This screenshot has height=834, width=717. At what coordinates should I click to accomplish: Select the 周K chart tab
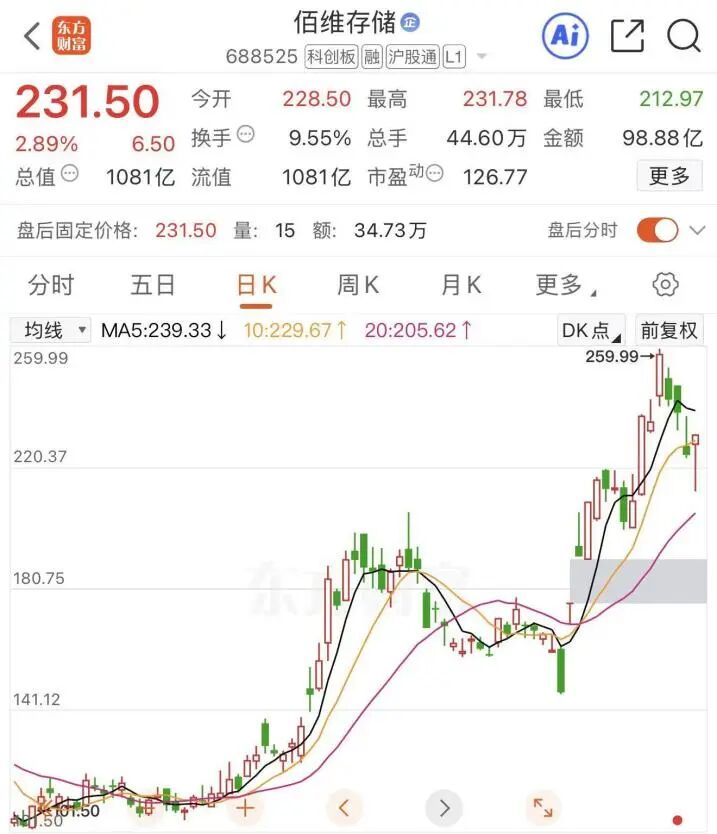point(357,285)
